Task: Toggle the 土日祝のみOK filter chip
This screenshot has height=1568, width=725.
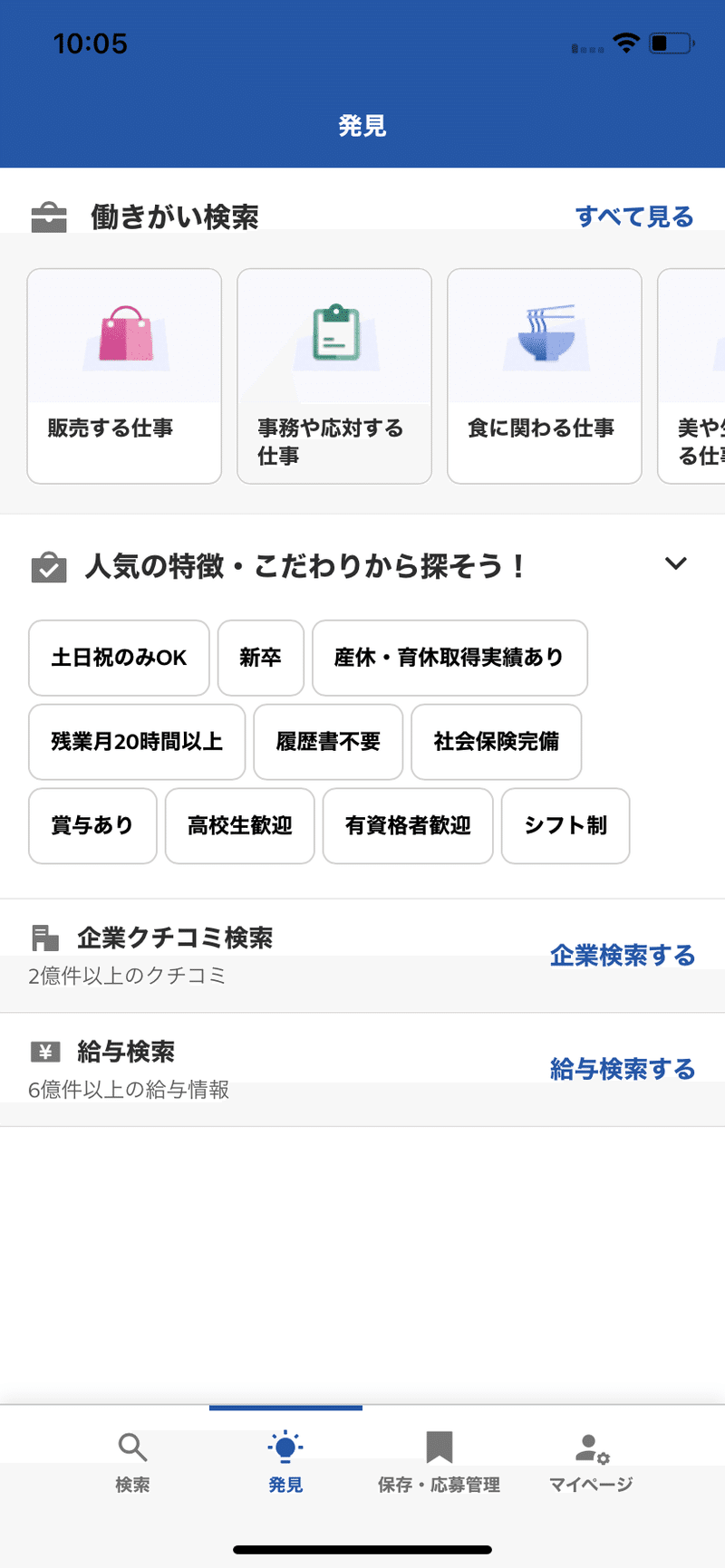Action: [x=119, y=658]
